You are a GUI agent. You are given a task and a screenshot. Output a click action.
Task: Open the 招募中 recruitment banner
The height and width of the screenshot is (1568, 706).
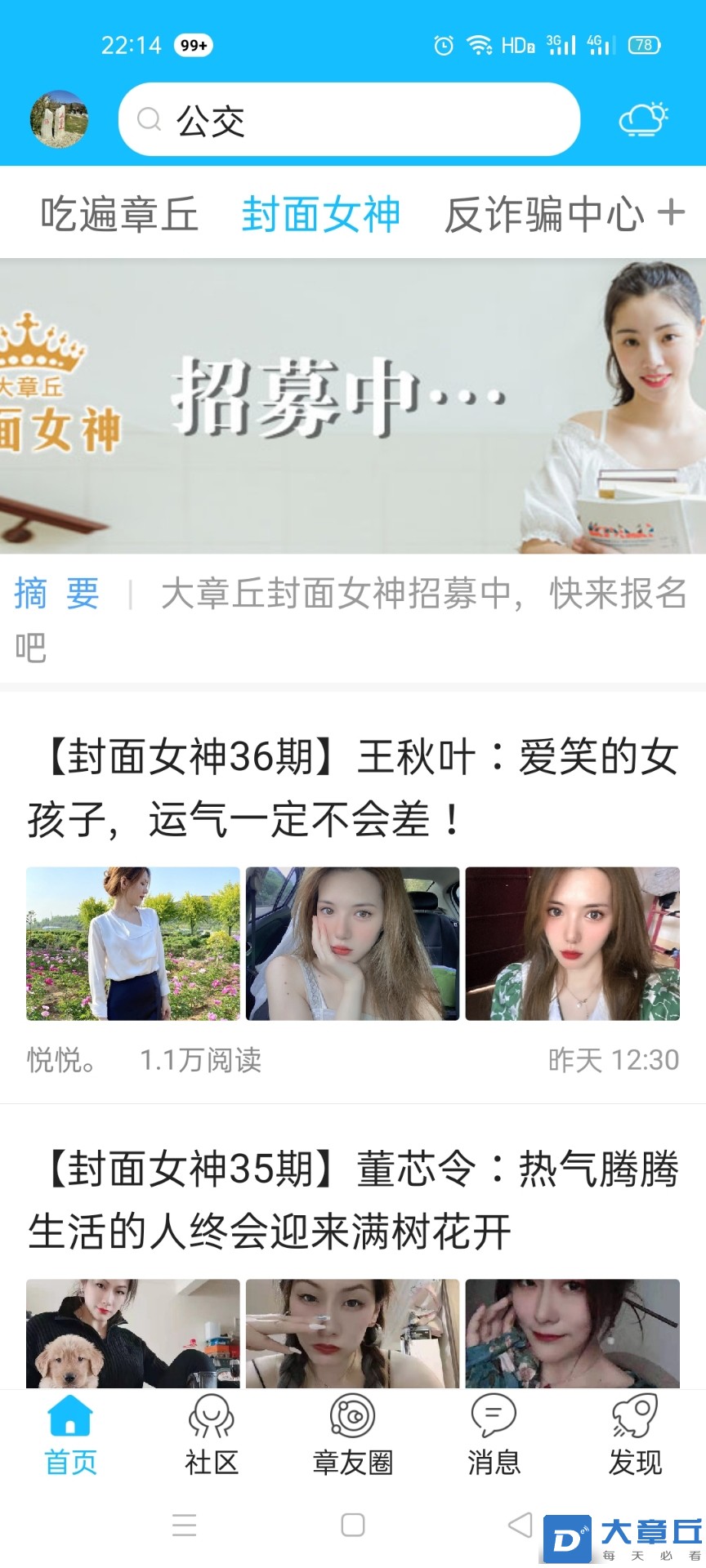[x=353, y=406]
